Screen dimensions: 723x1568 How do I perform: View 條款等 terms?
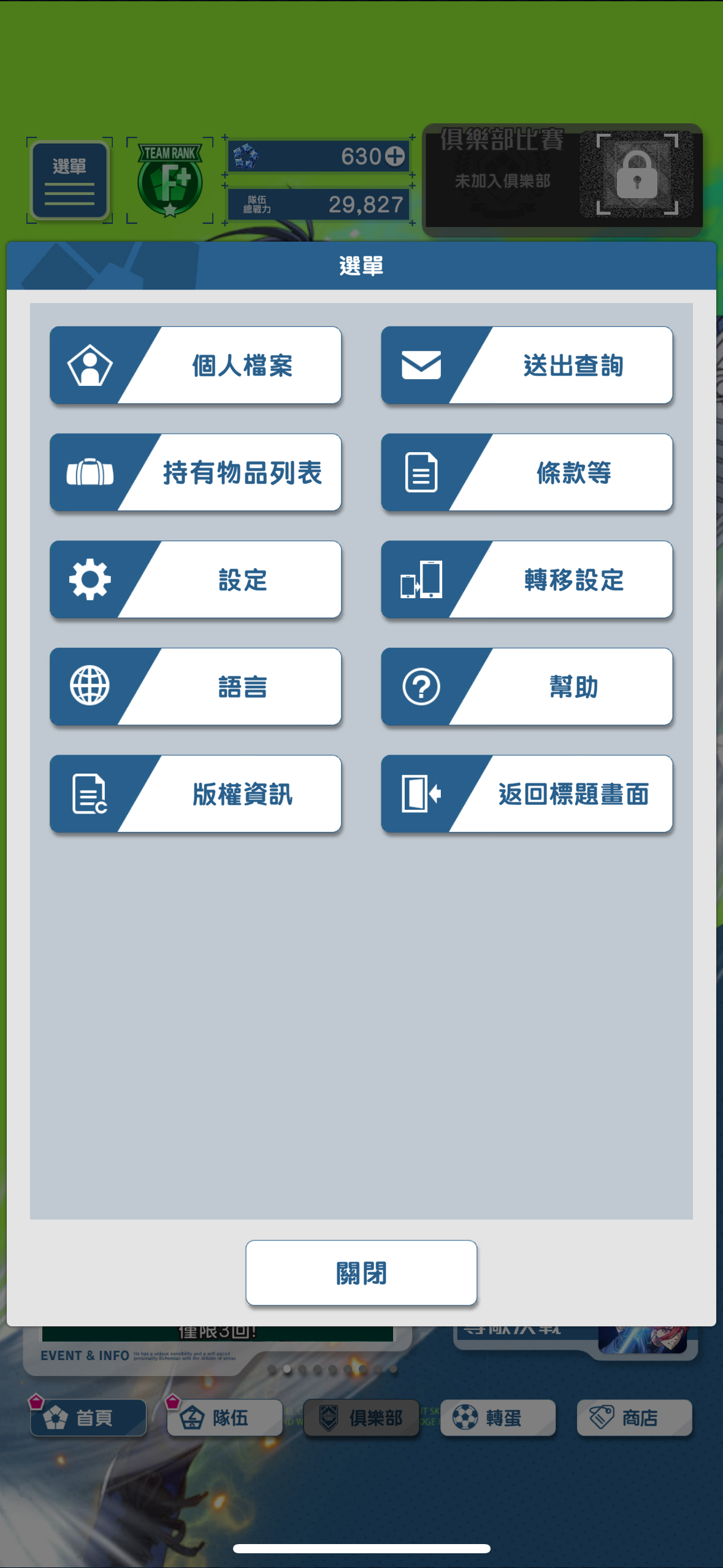[526, 472]
